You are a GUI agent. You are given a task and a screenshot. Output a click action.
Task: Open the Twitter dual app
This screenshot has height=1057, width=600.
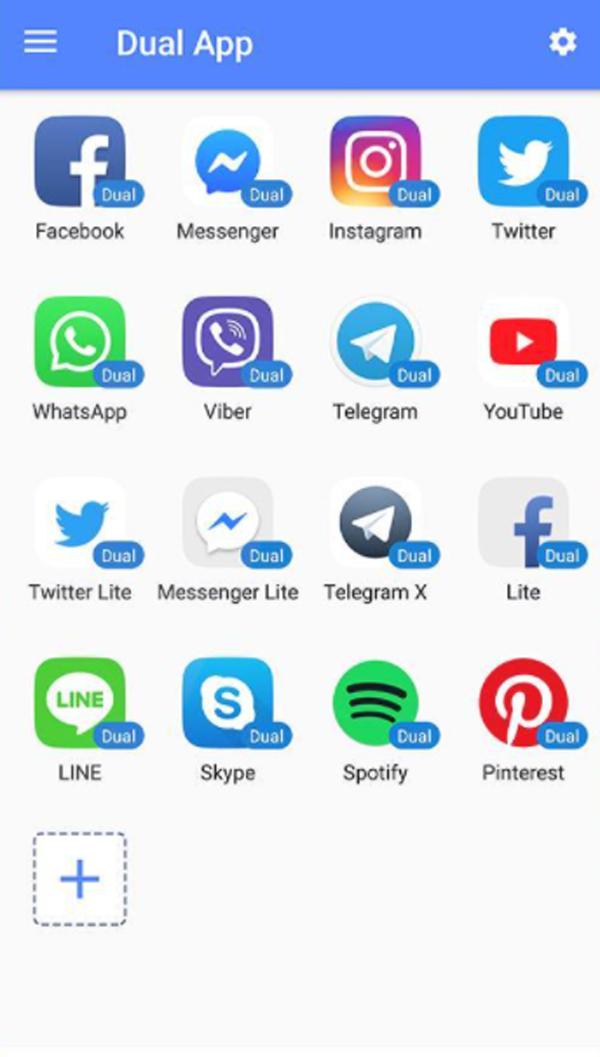coord(523,162)
